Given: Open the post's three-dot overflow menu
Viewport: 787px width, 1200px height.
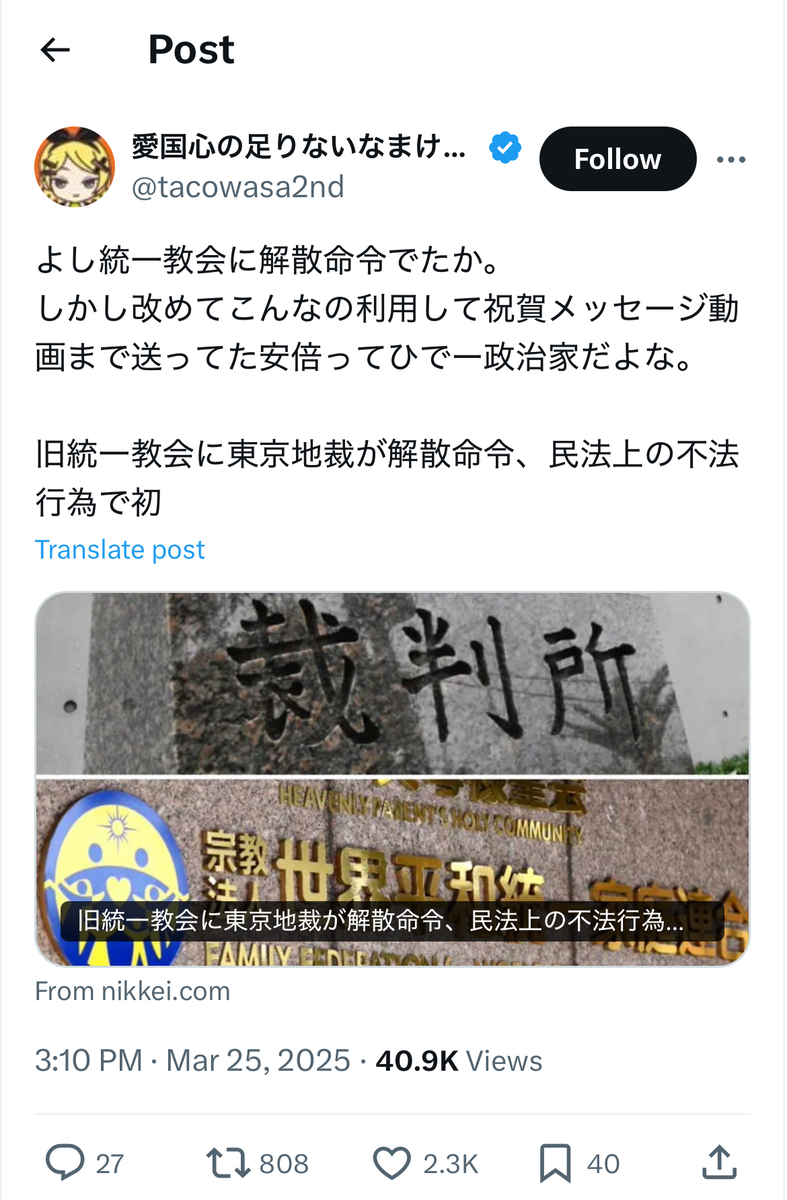Looking at the screenshot, I should point(731,160).
